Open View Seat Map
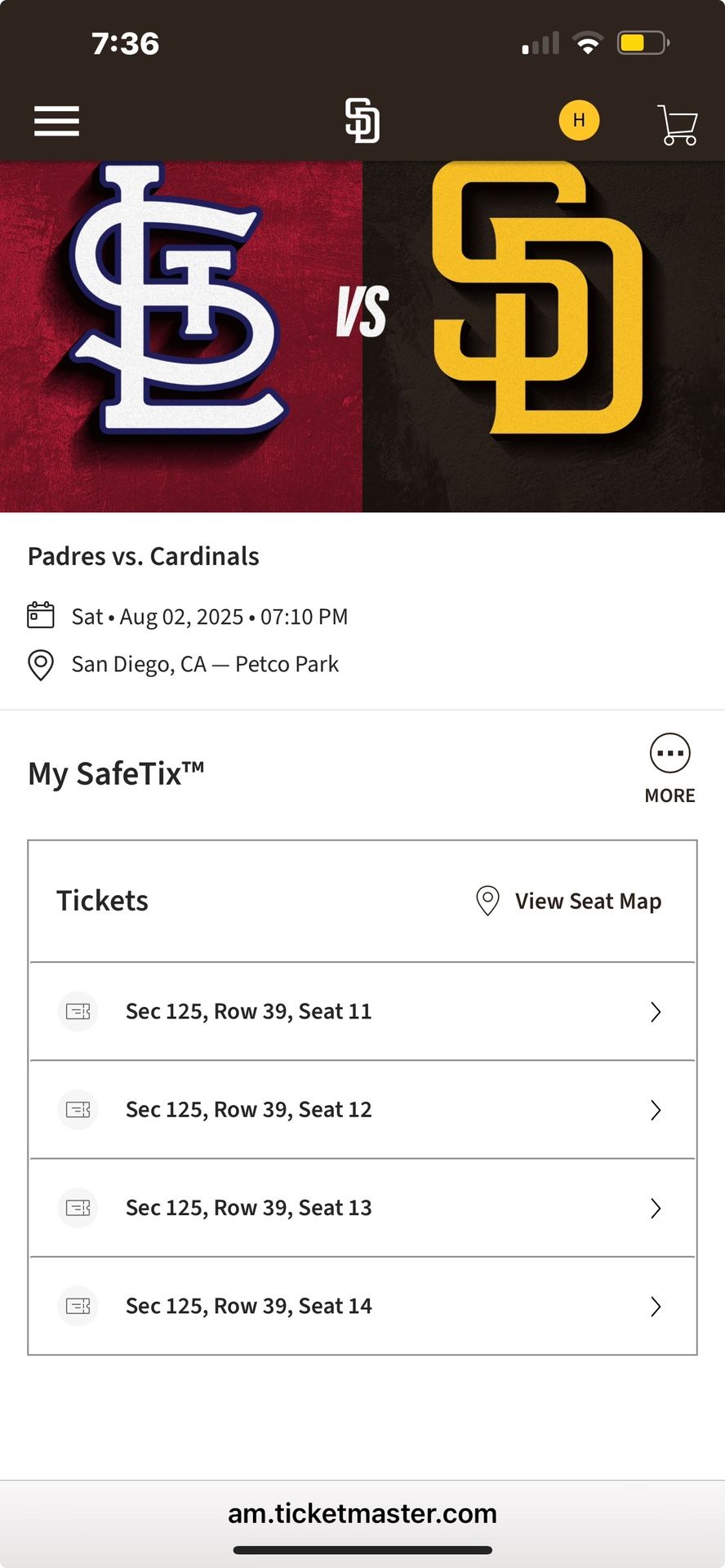Screen dimensions: 725x1568 587,901
